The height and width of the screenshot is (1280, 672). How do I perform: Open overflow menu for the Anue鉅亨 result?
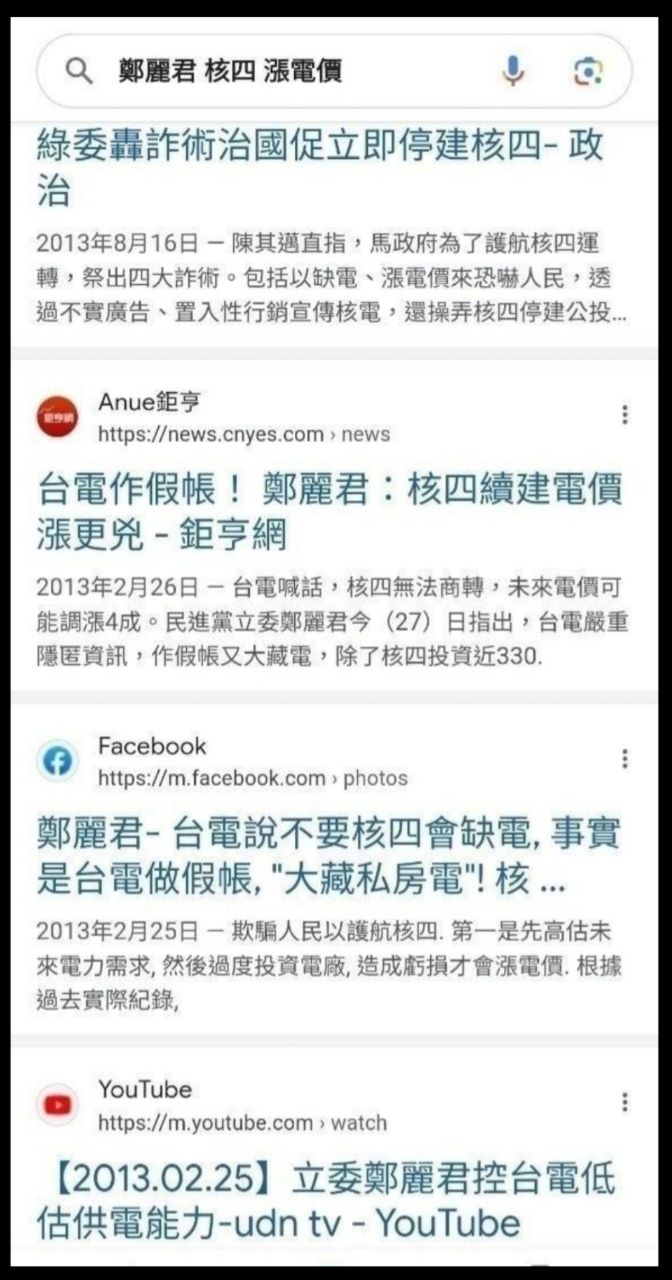(625, 415)
